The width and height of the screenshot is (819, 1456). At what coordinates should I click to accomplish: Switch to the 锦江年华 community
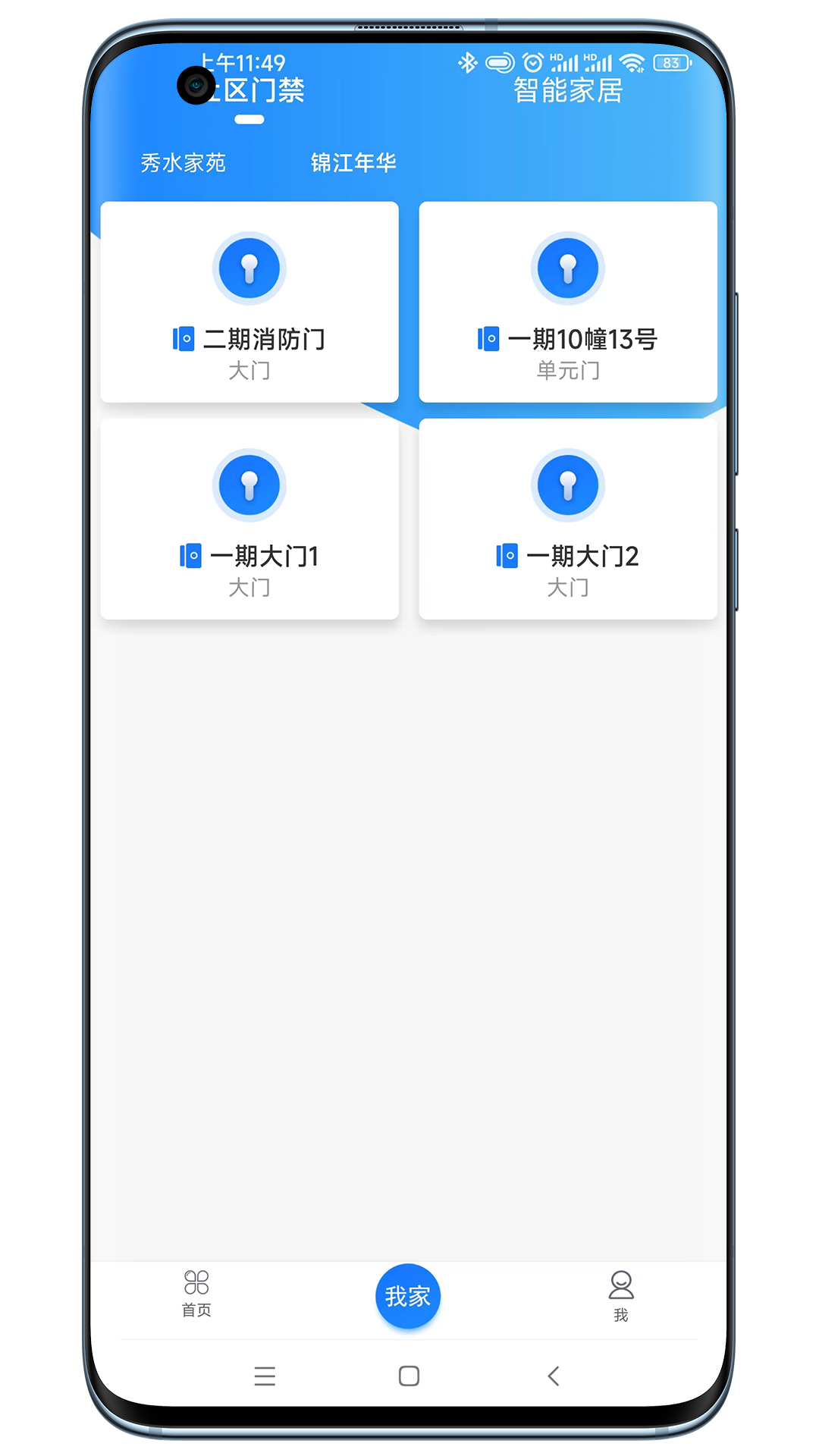click(353, 163)
